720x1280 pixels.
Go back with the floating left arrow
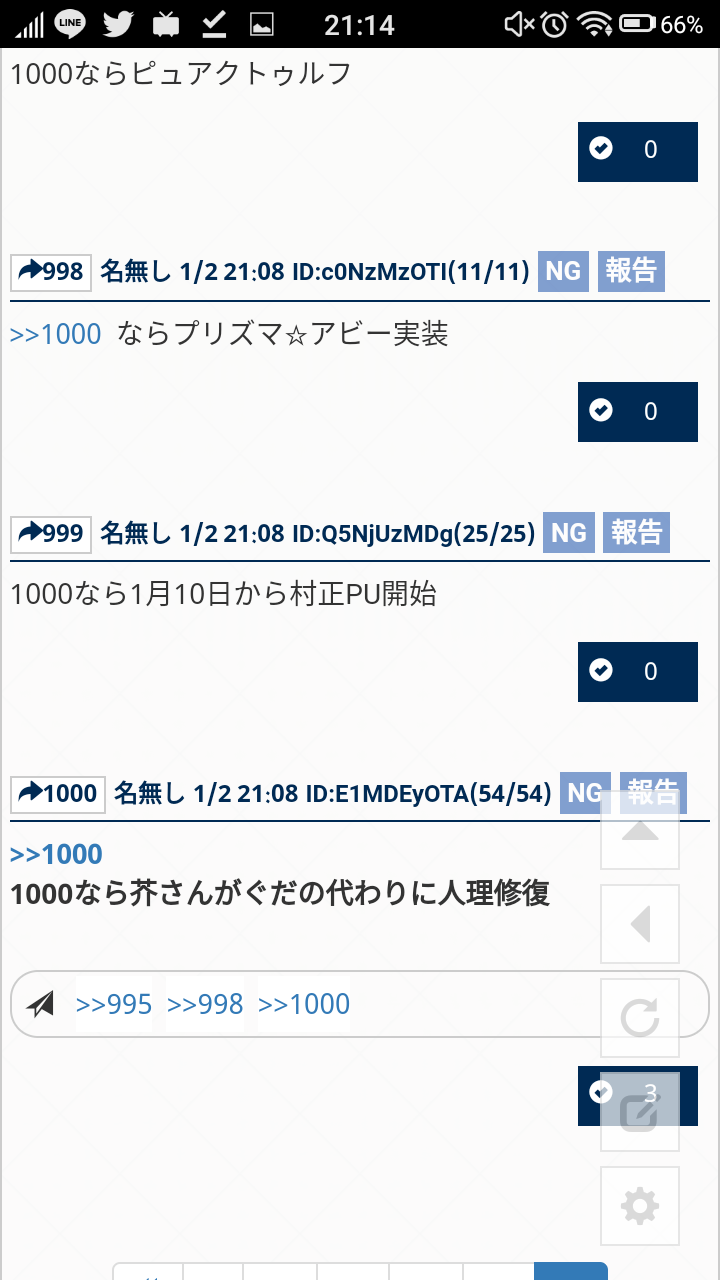[640, 924]
